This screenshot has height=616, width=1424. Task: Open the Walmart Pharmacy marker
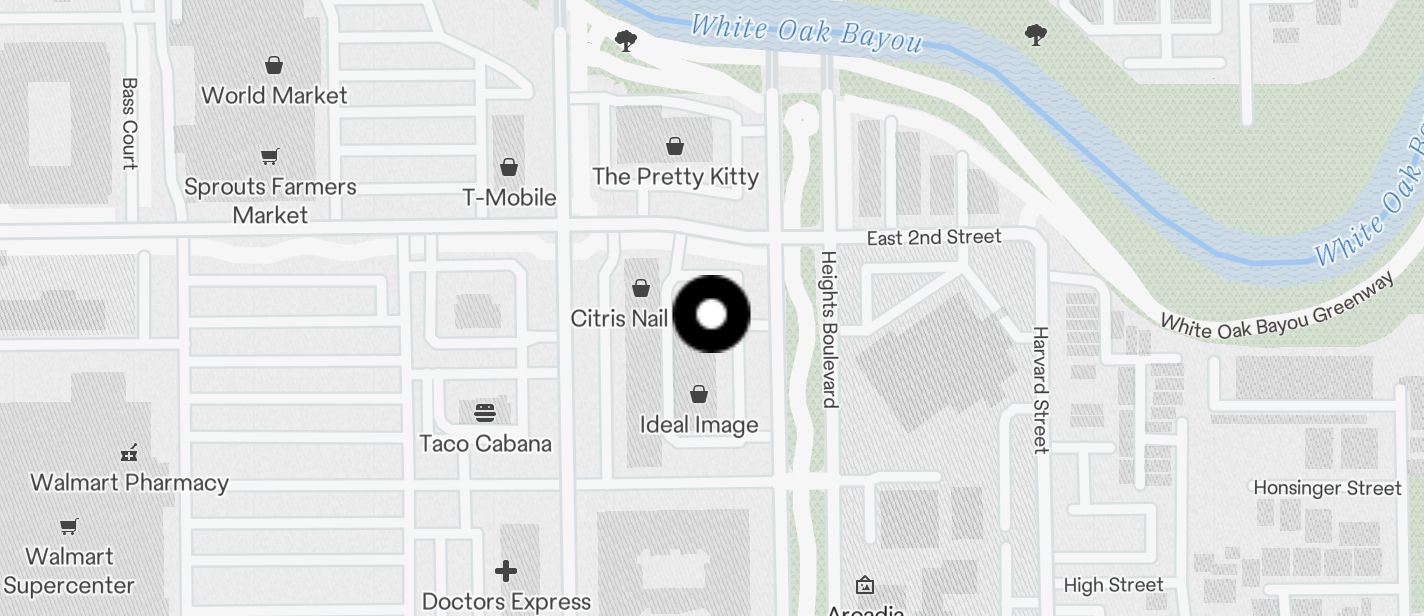click(129, 453)
